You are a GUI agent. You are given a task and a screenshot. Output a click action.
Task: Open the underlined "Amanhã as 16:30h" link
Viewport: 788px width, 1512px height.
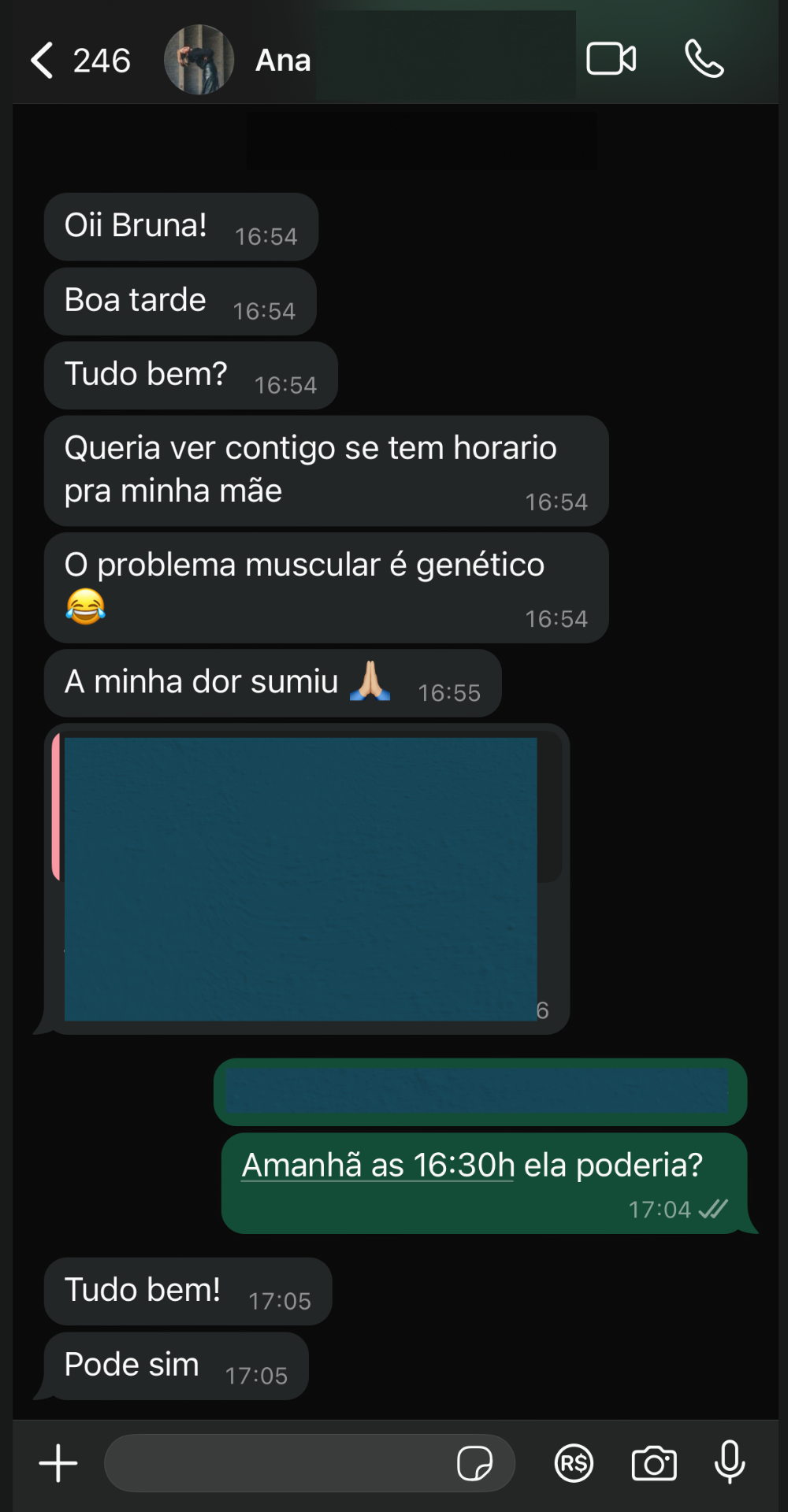pyautogui.click(x=378, y=1165)
